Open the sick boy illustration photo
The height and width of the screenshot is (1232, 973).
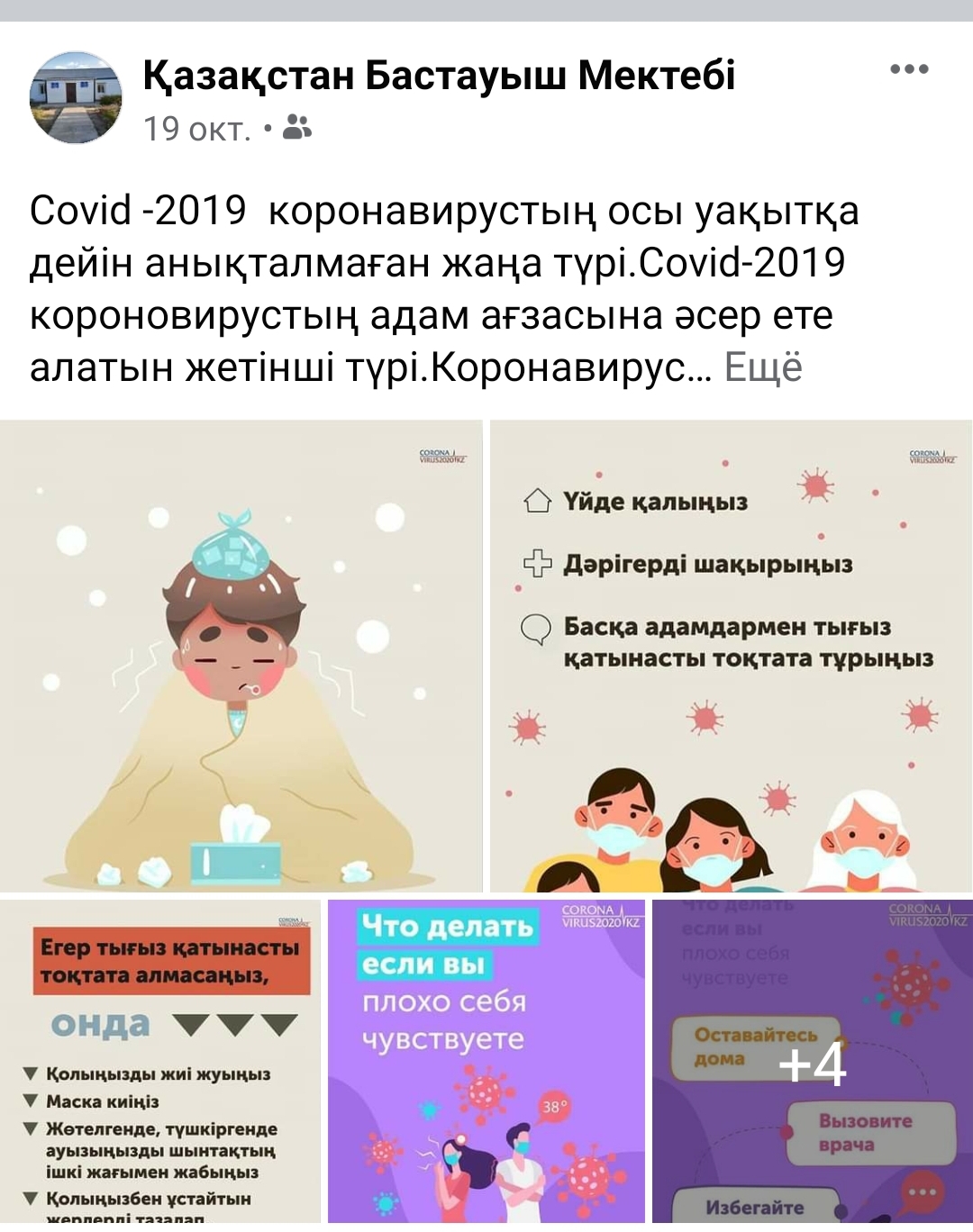click(x=241, y=656)
